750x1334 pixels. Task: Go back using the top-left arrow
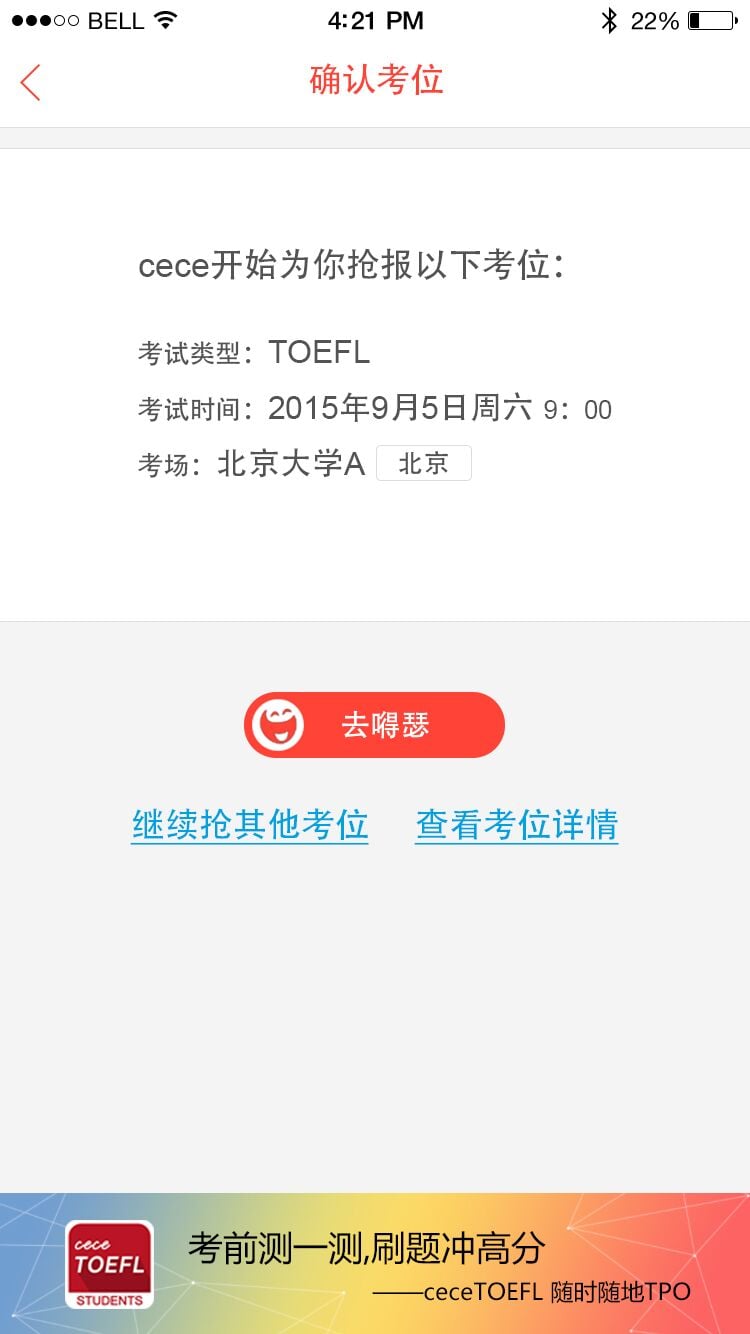(x=30, y=82)
